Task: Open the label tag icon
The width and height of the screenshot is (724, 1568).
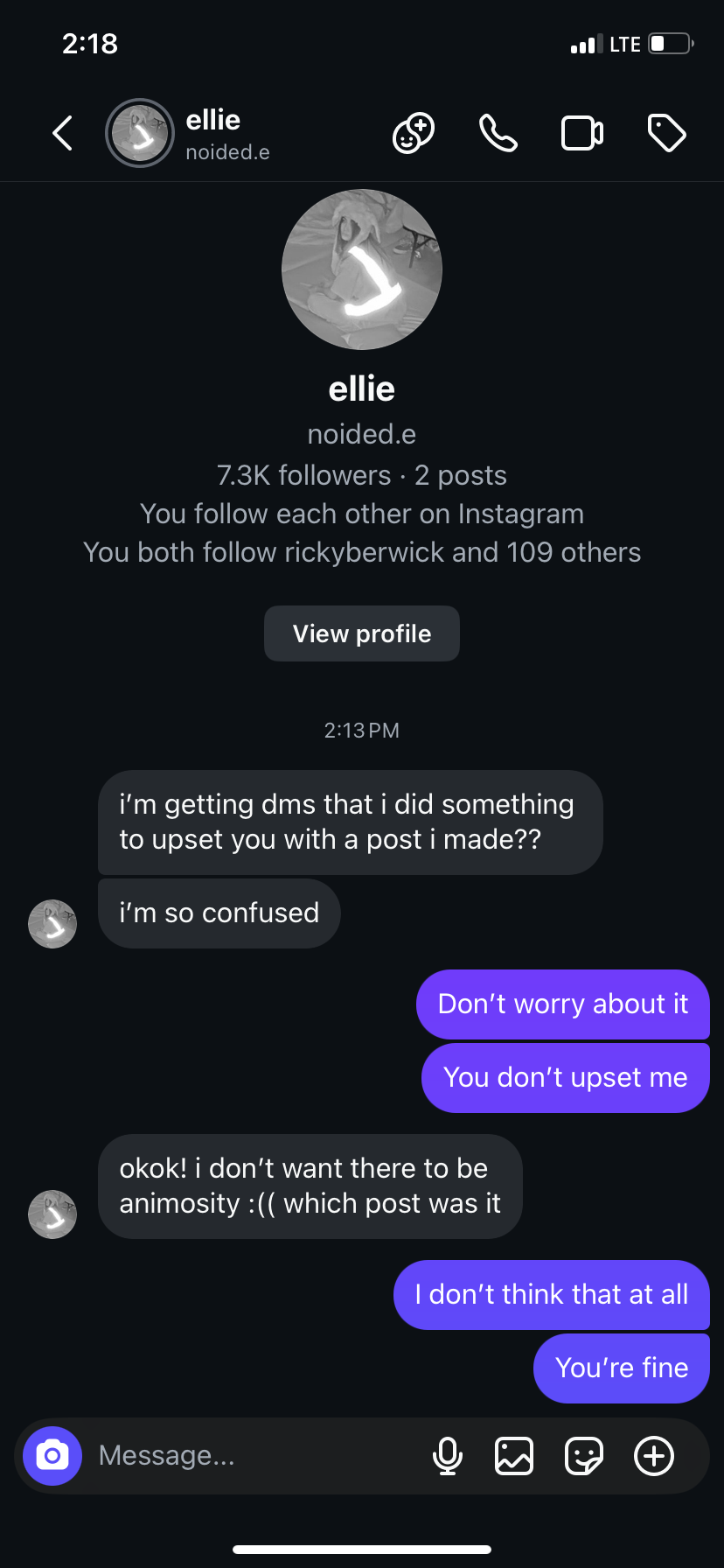Action: click(666, 134)
